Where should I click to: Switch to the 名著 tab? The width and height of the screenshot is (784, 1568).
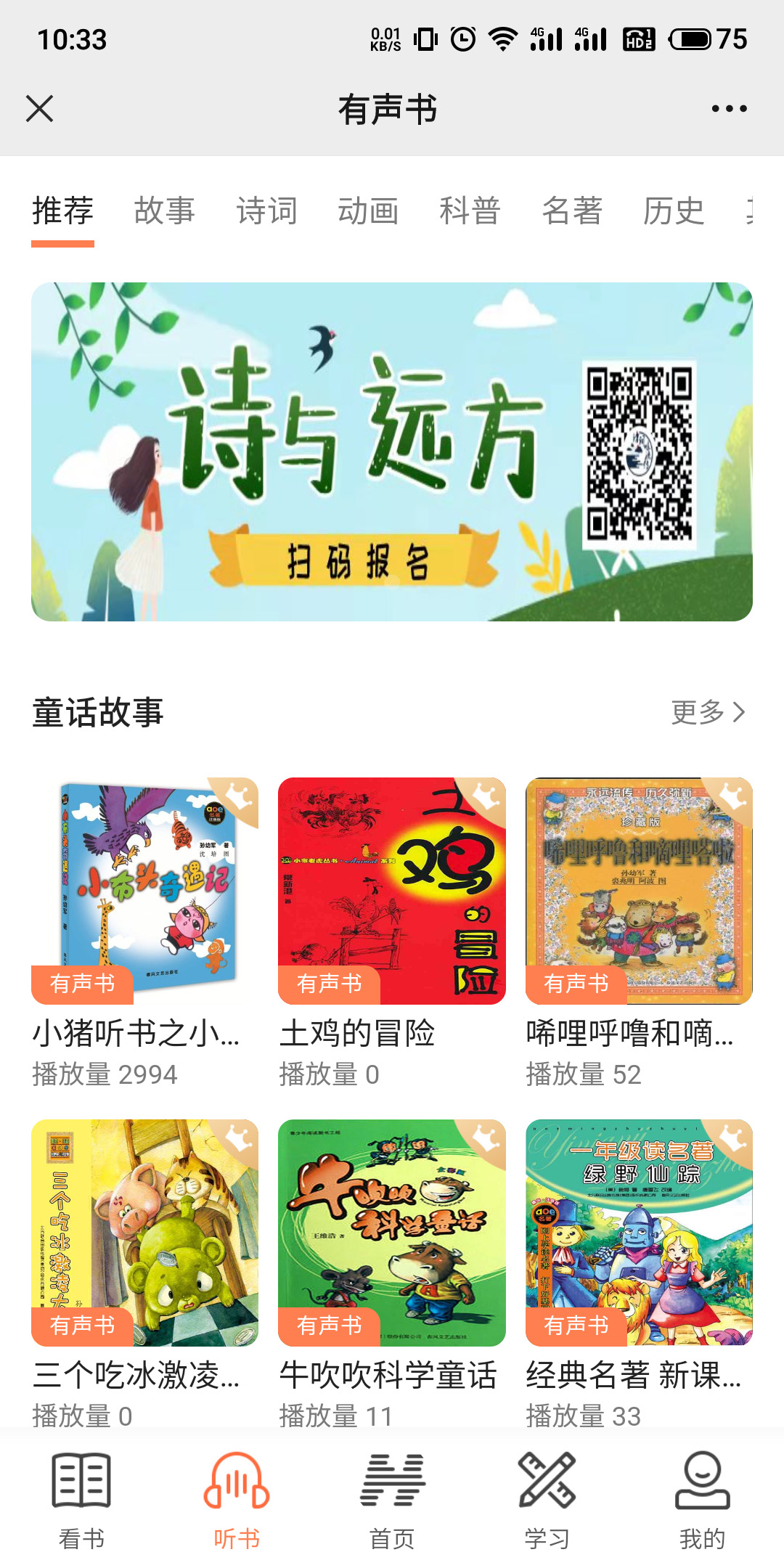tap(572, 211)
